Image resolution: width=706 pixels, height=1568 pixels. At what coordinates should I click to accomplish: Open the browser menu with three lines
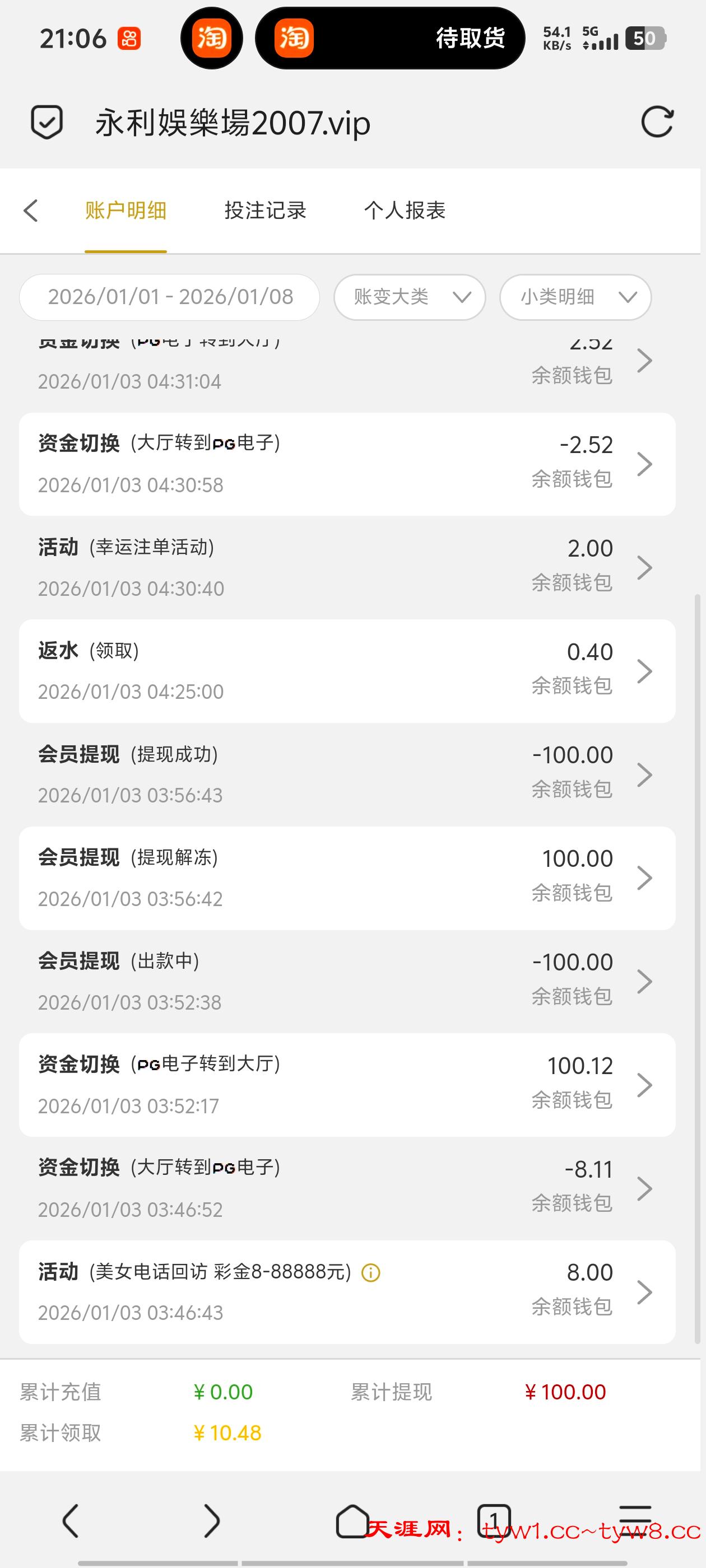point(635,1521)
